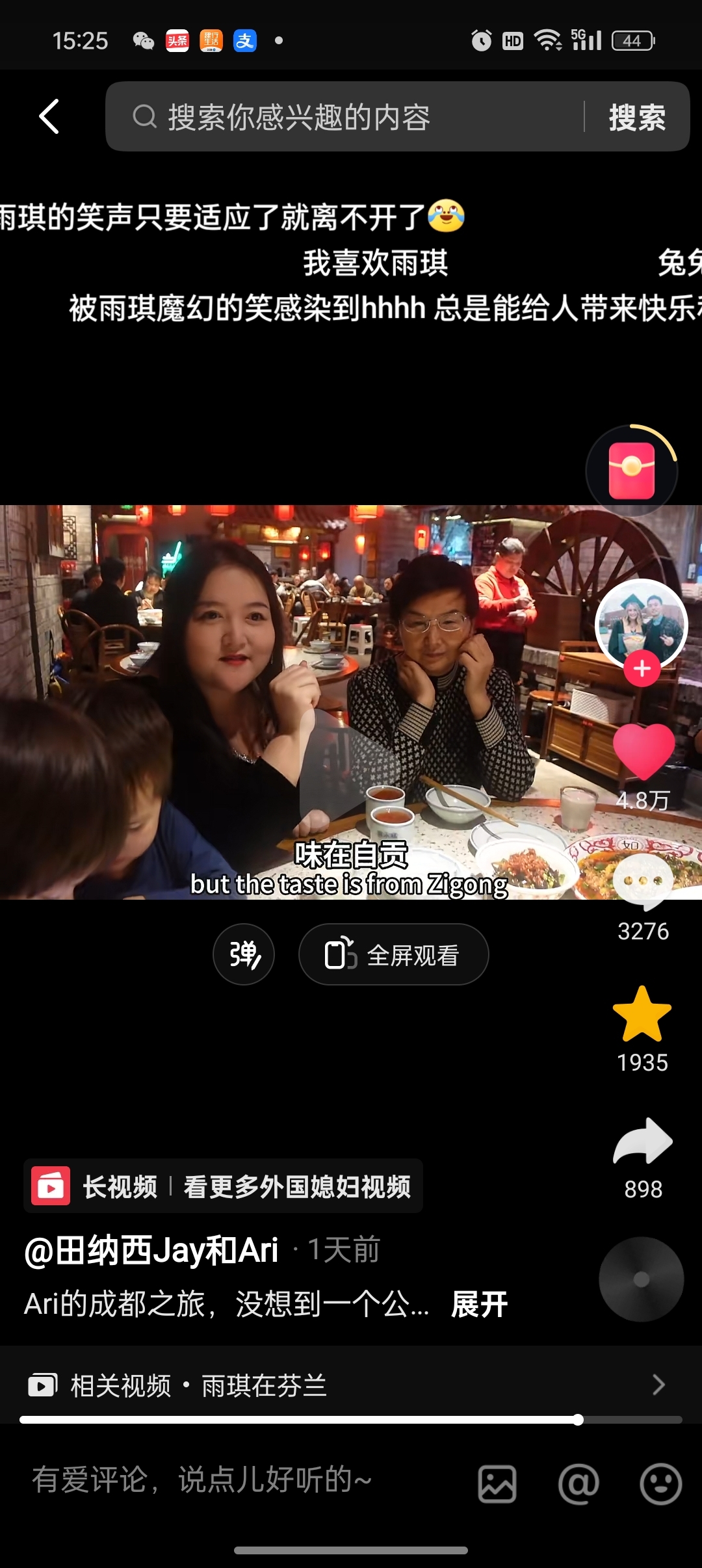
Task: Attach an image to your comment
Action: (497, 1484)
